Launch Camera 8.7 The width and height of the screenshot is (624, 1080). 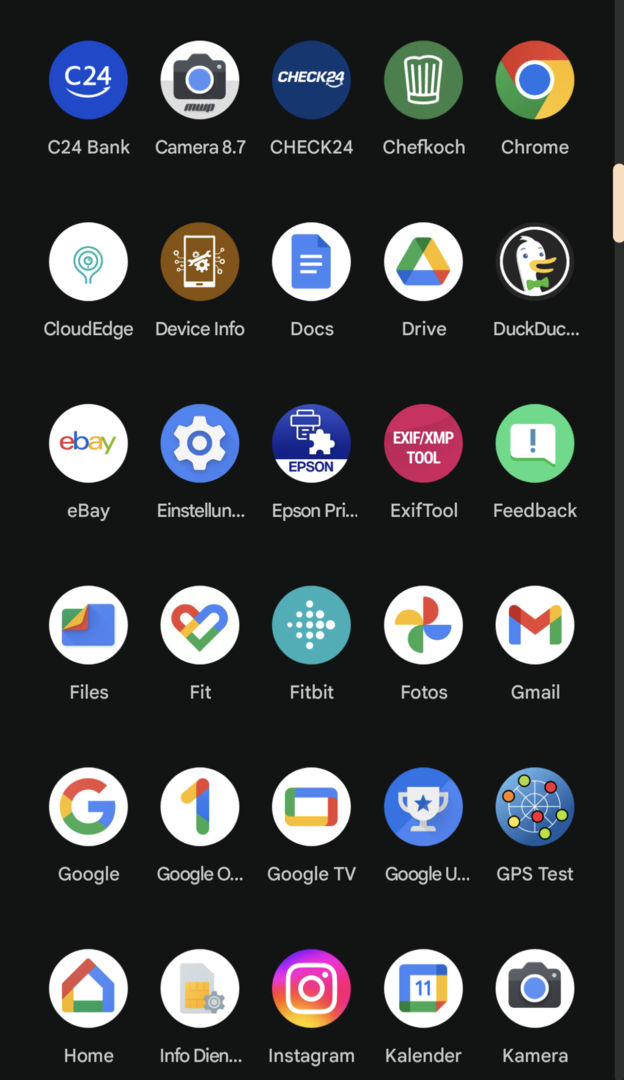coord(200,80)
